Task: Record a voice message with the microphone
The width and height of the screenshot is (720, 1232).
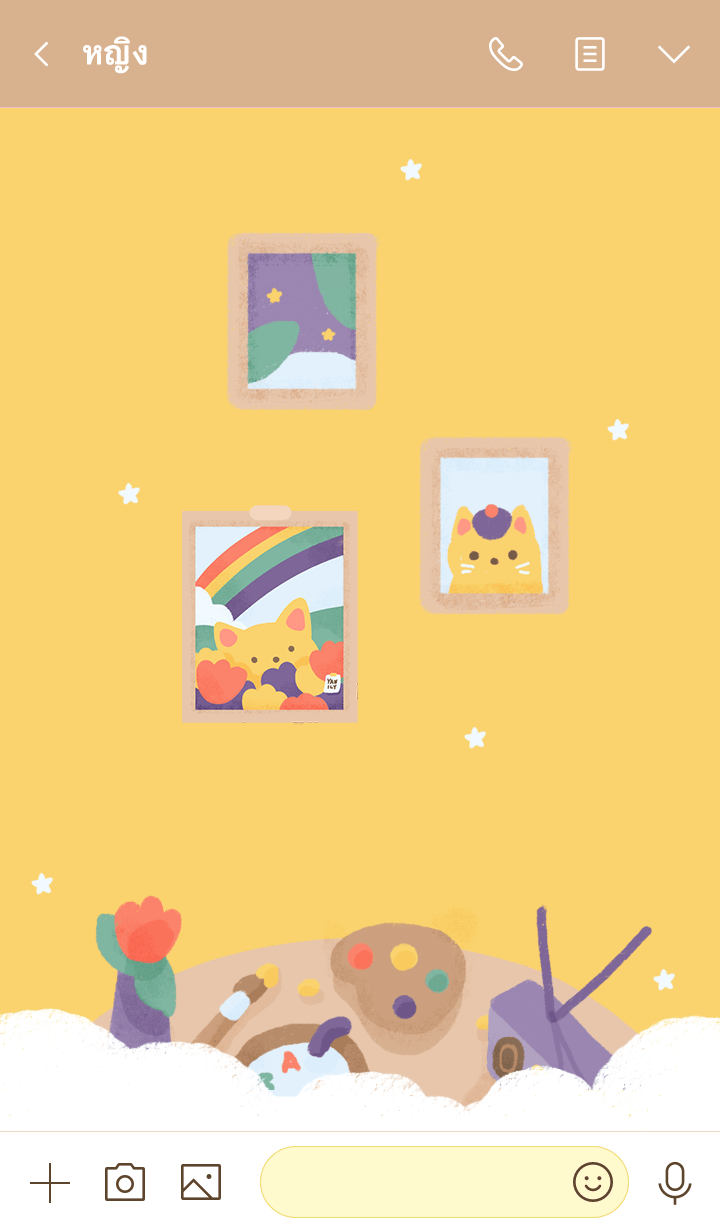Action: (x=675, y=1183)
